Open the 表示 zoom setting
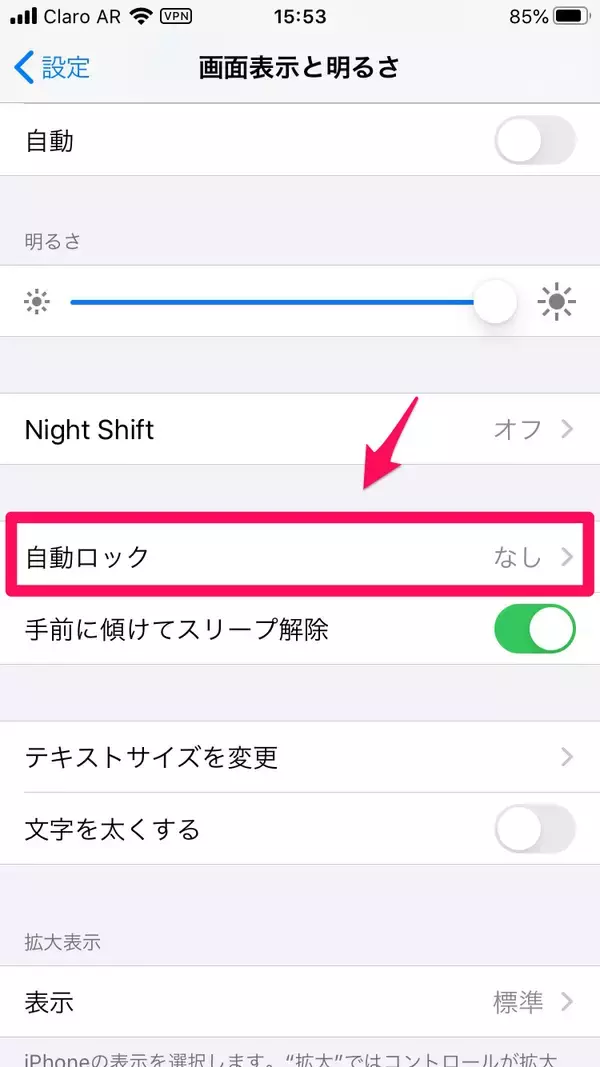The image size is (600, 1067). [300, 1002]
